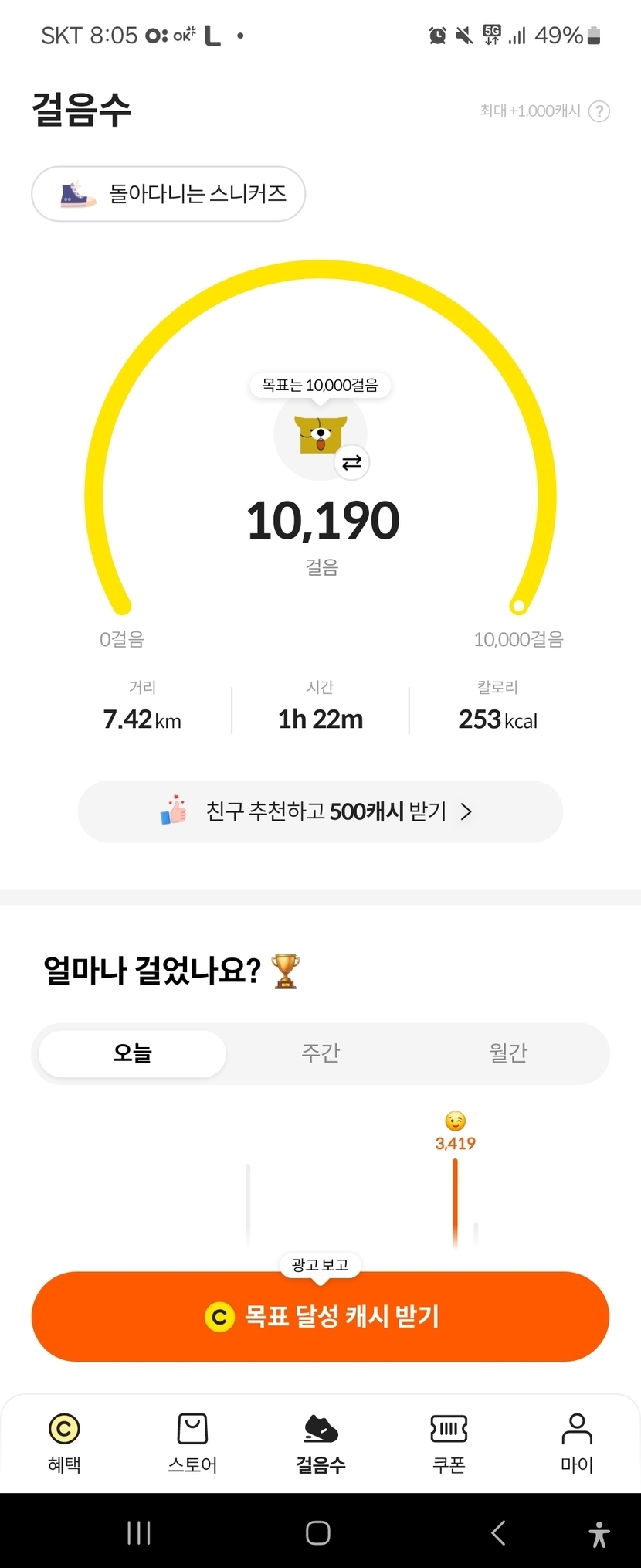641x1568 pixels.
Task: Switch to the 주간 tab
Action: 320,1053
